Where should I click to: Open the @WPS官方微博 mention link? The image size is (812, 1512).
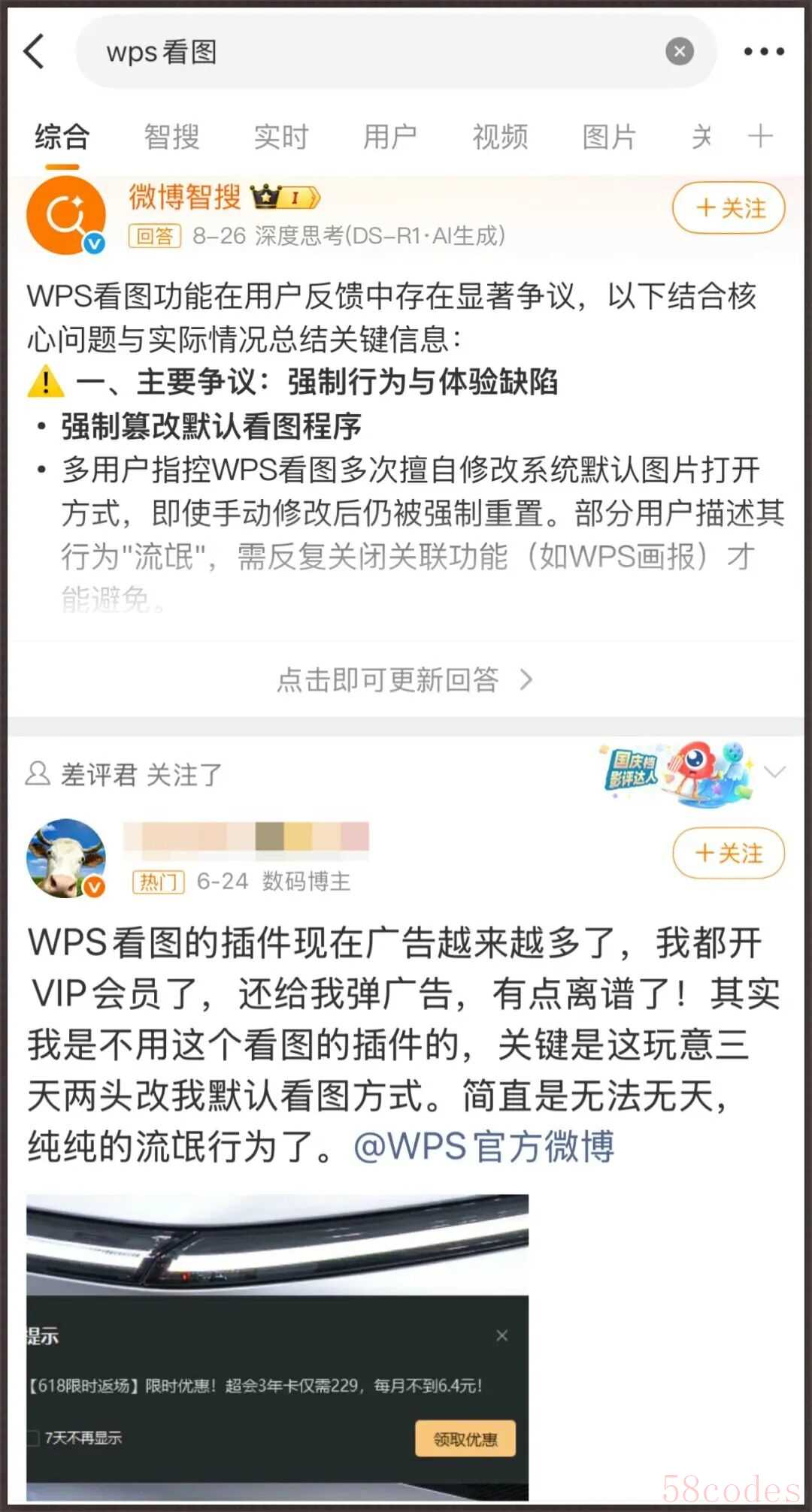point(483,1147)
